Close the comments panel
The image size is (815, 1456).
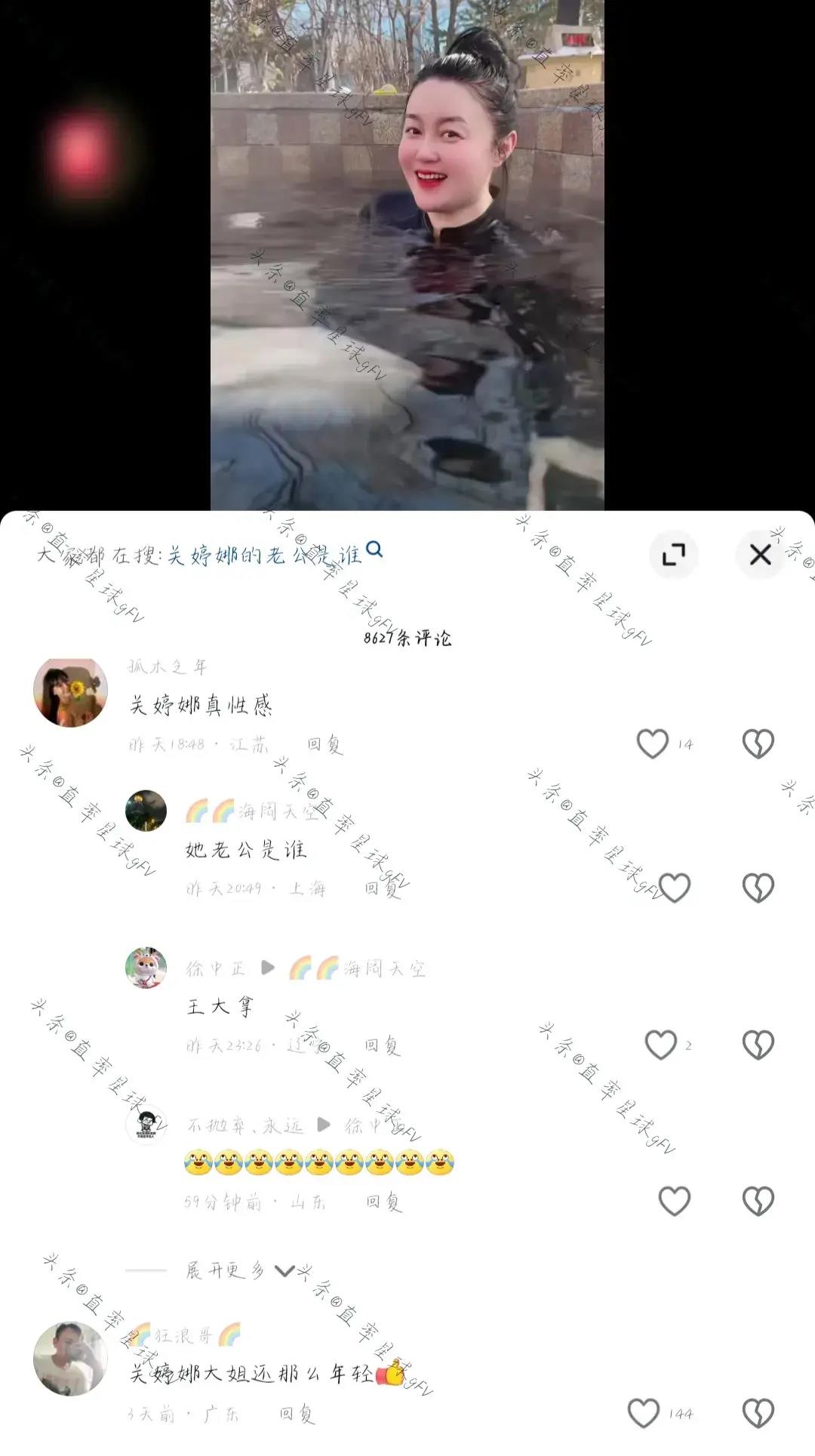(x=760, y=556)
